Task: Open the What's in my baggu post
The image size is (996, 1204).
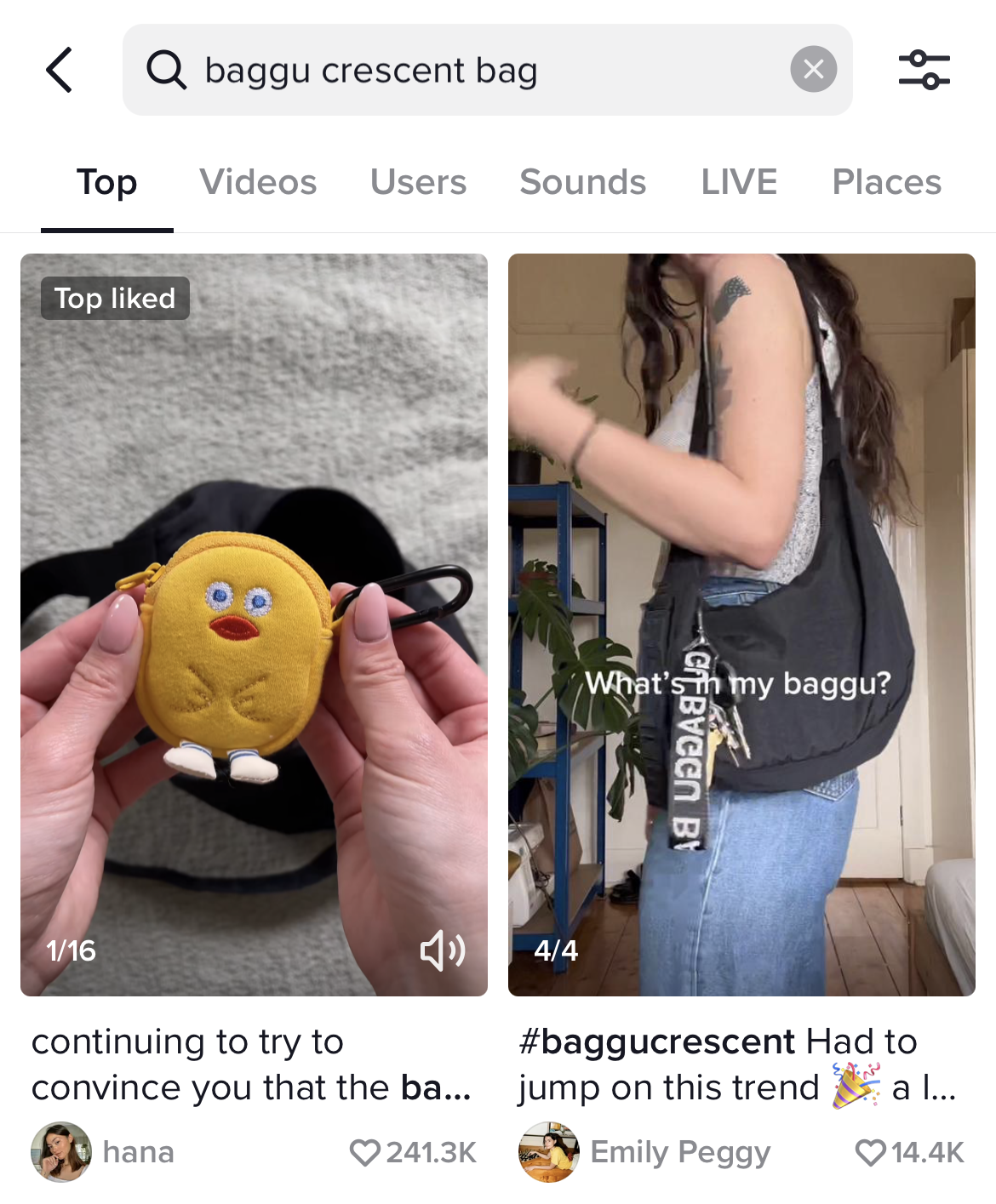Action: tap(741, 625)
